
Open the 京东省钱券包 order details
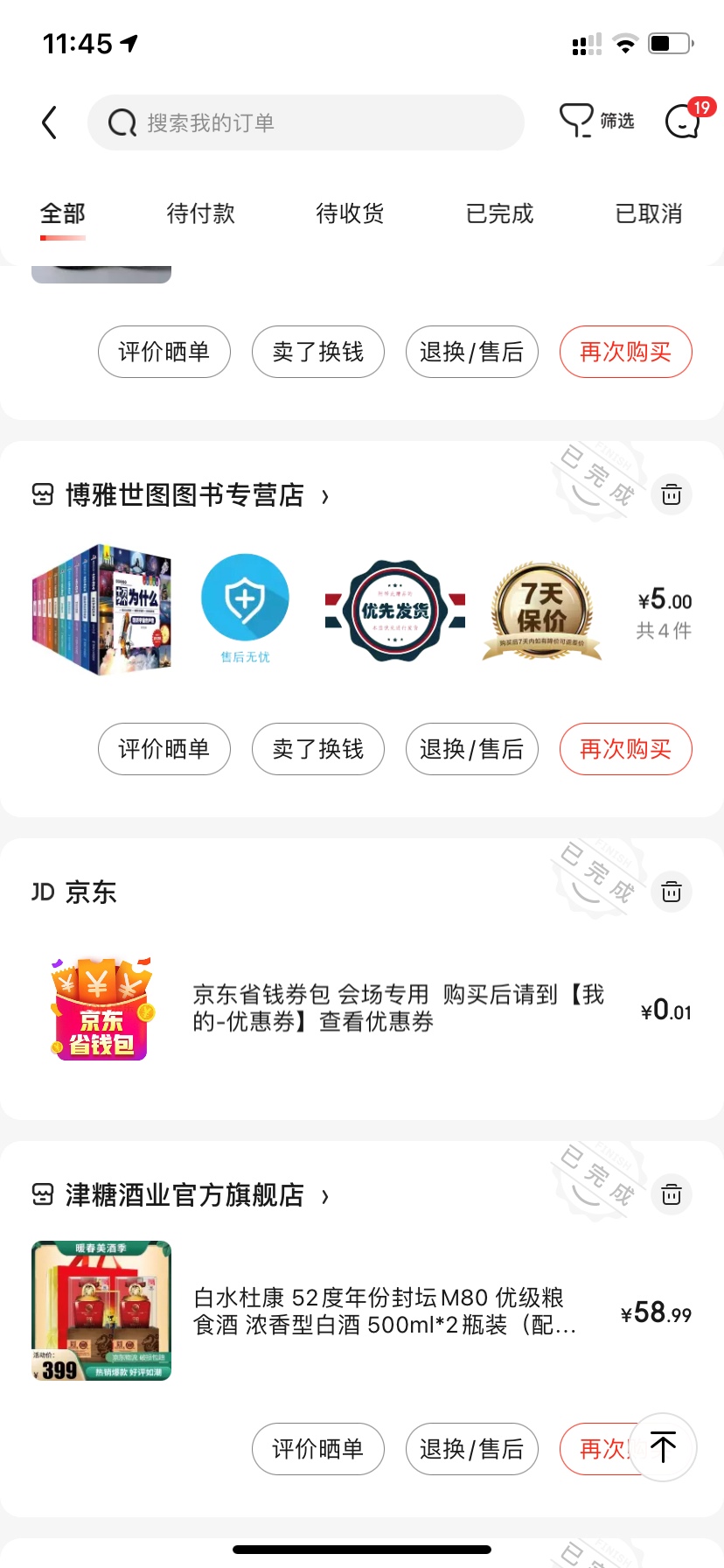click(398, 1008)
